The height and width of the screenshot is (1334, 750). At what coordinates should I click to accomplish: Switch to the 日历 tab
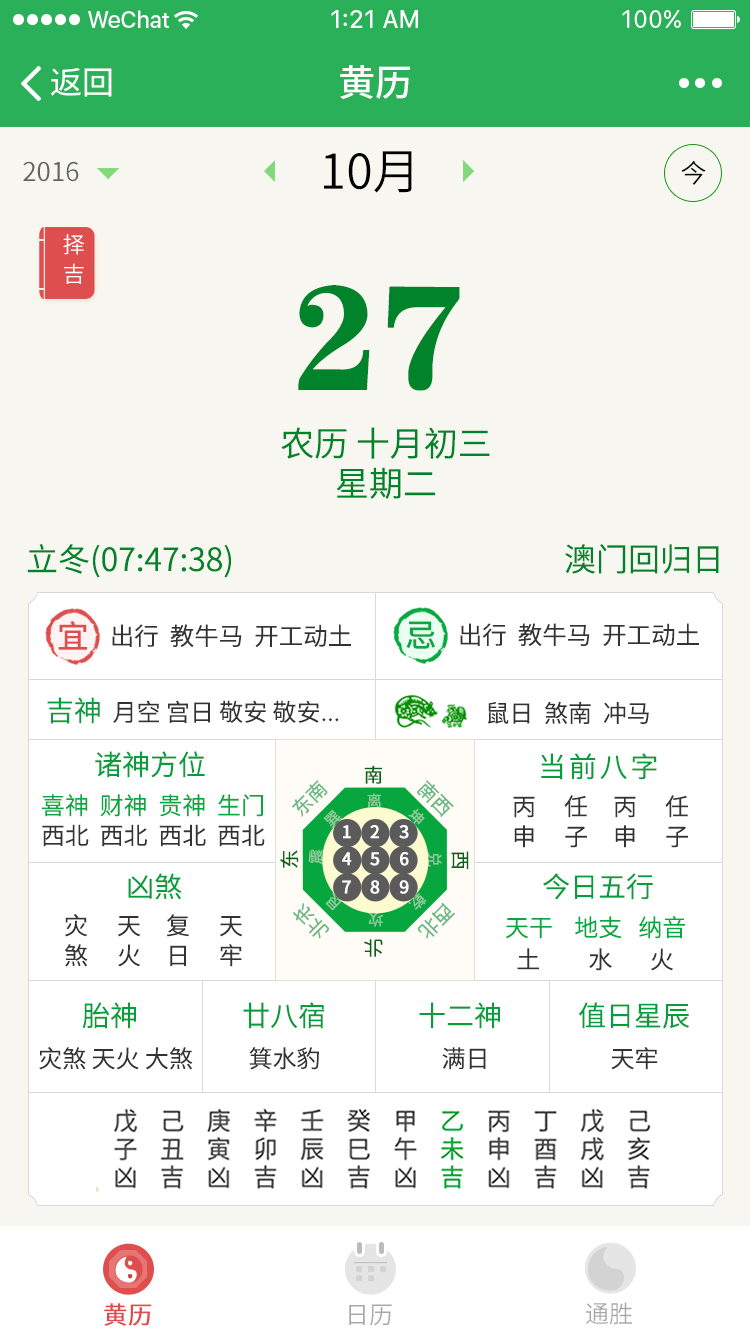(370, 1284)
